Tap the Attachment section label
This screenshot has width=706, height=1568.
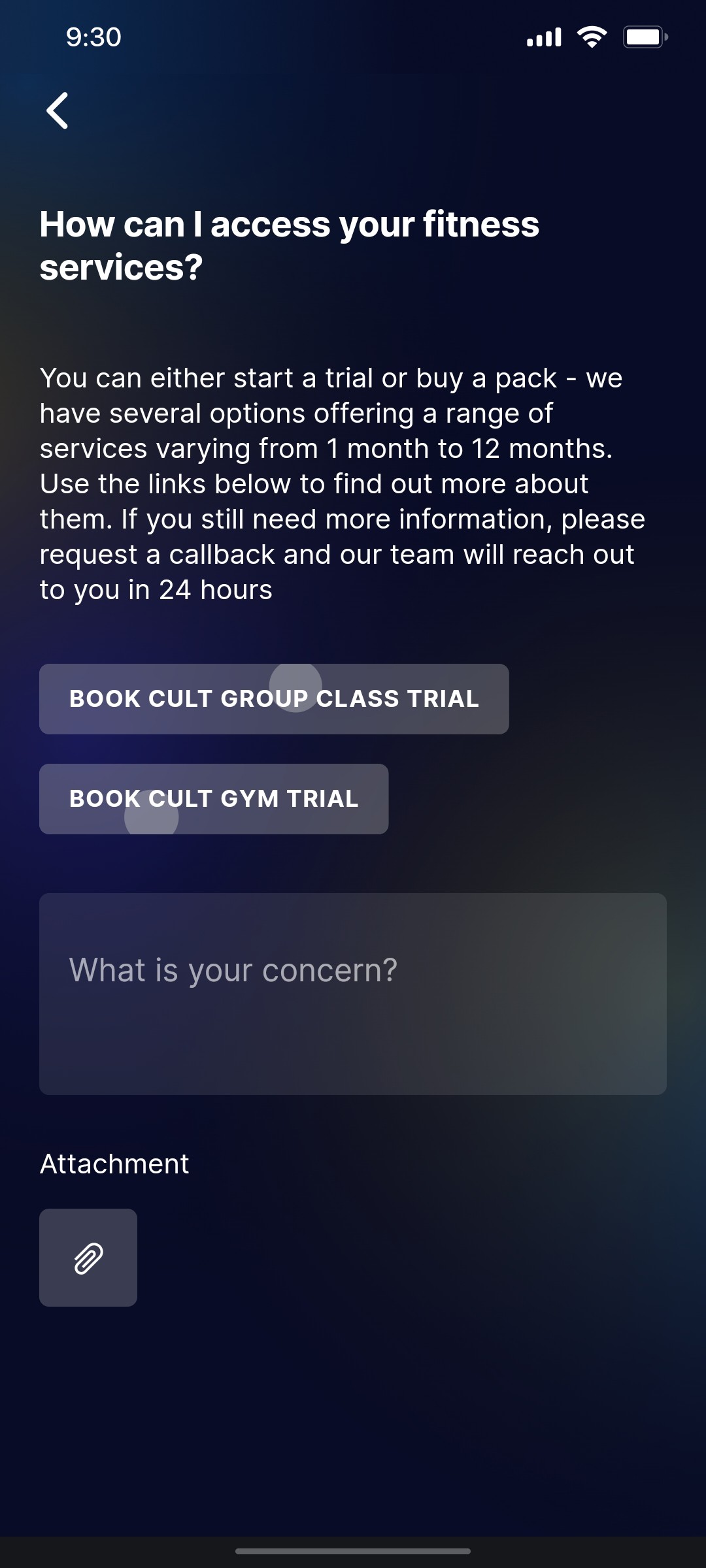coord(114,1163)
